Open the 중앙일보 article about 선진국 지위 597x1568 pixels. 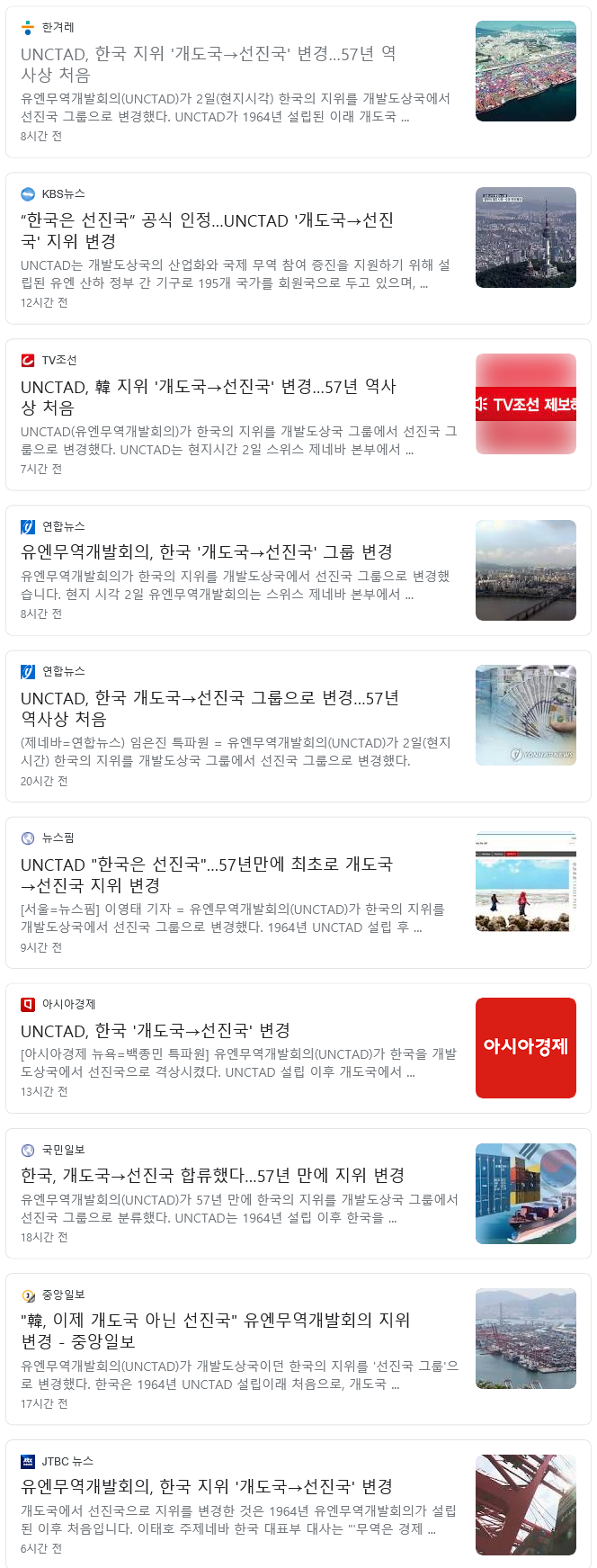click(x=216, y=1331)
